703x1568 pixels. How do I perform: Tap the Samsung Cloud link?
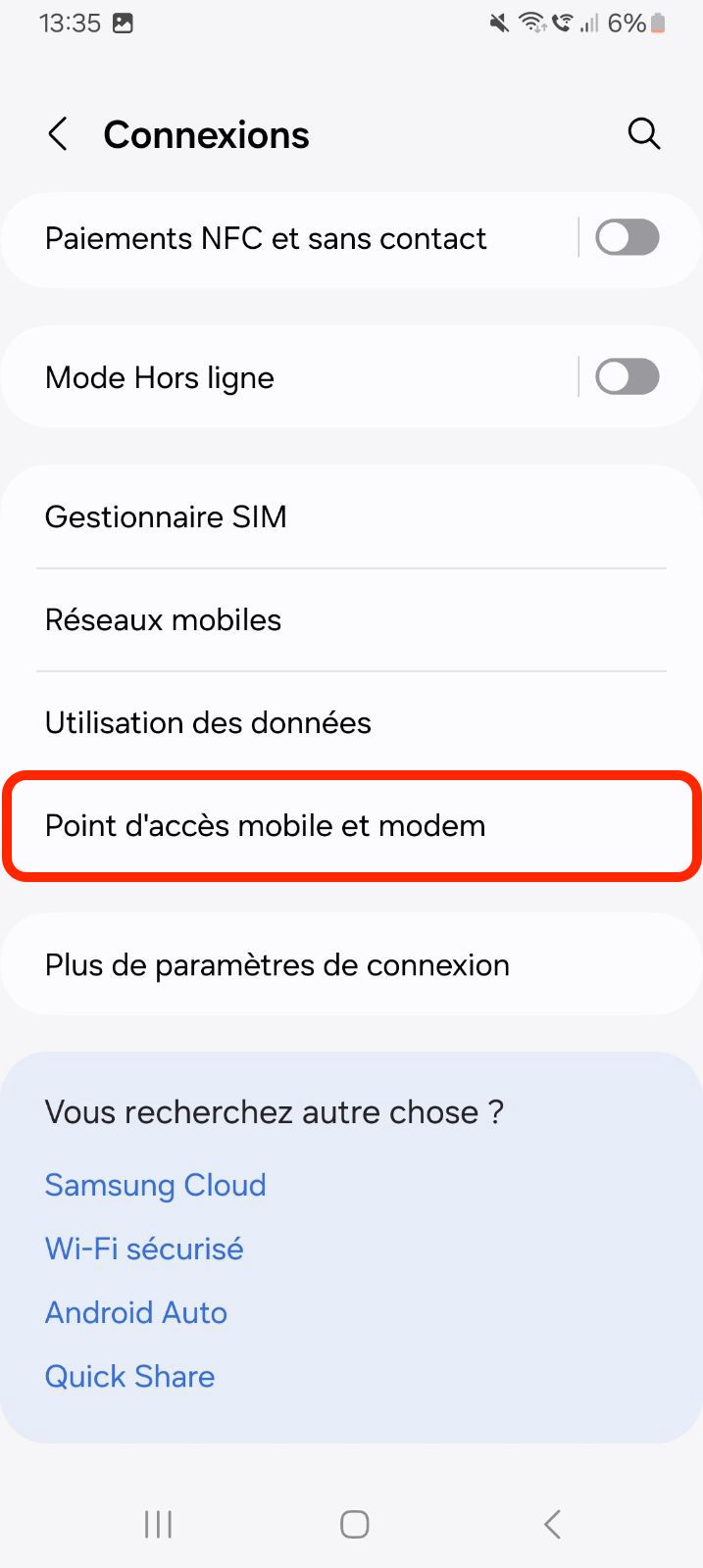click(156, 1185)
